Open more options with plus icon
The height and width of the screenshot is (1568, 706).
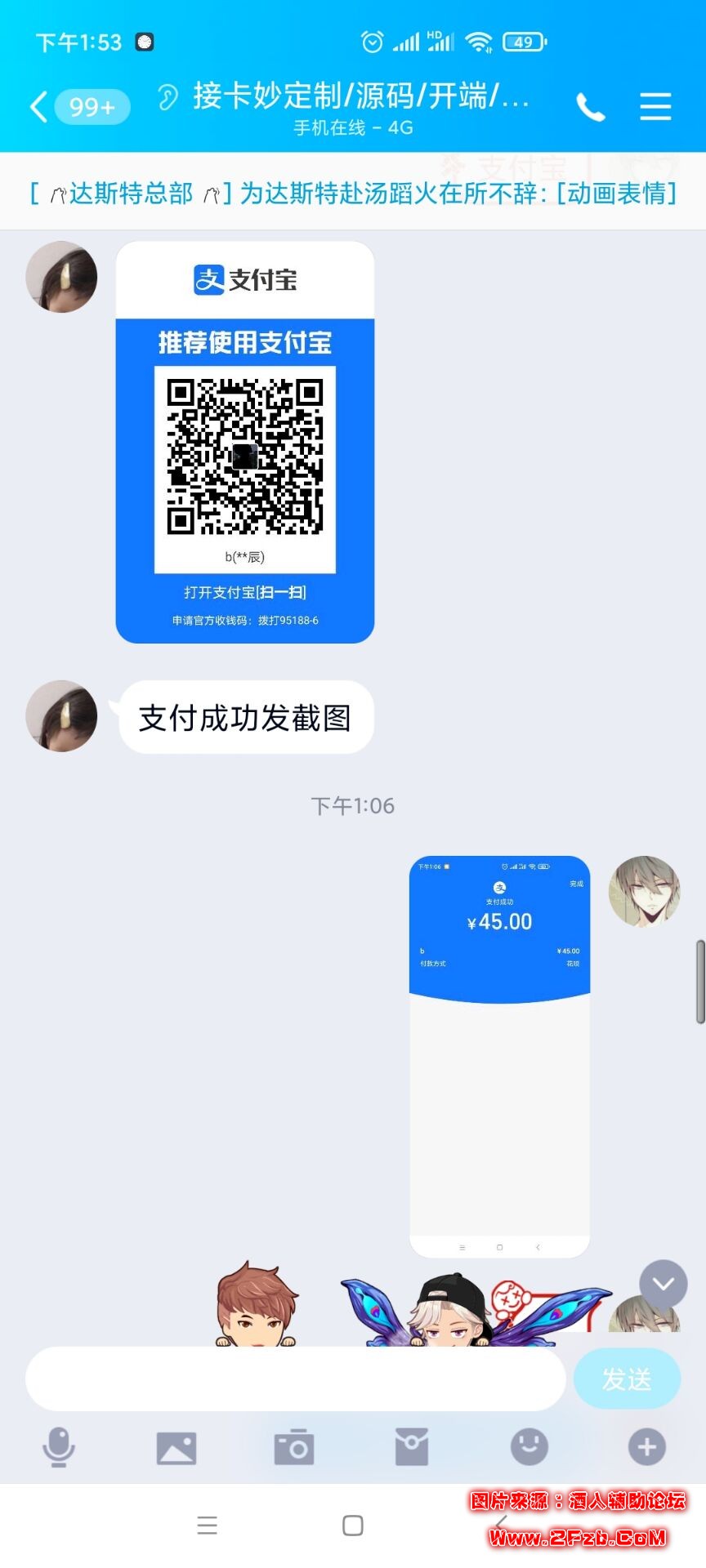click(x=647, y=1448)
